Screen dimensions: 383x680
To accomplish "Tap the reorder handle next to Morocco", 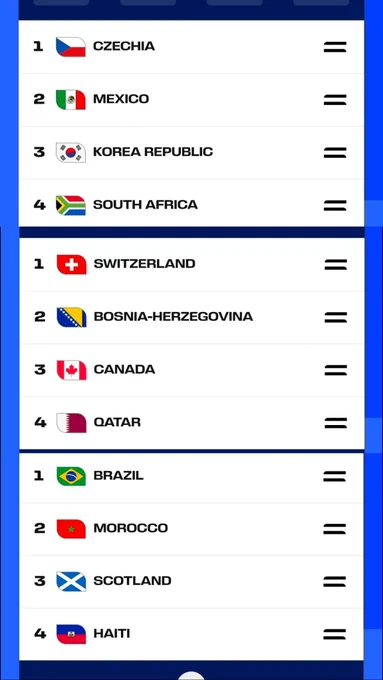I will pos(334,529).
